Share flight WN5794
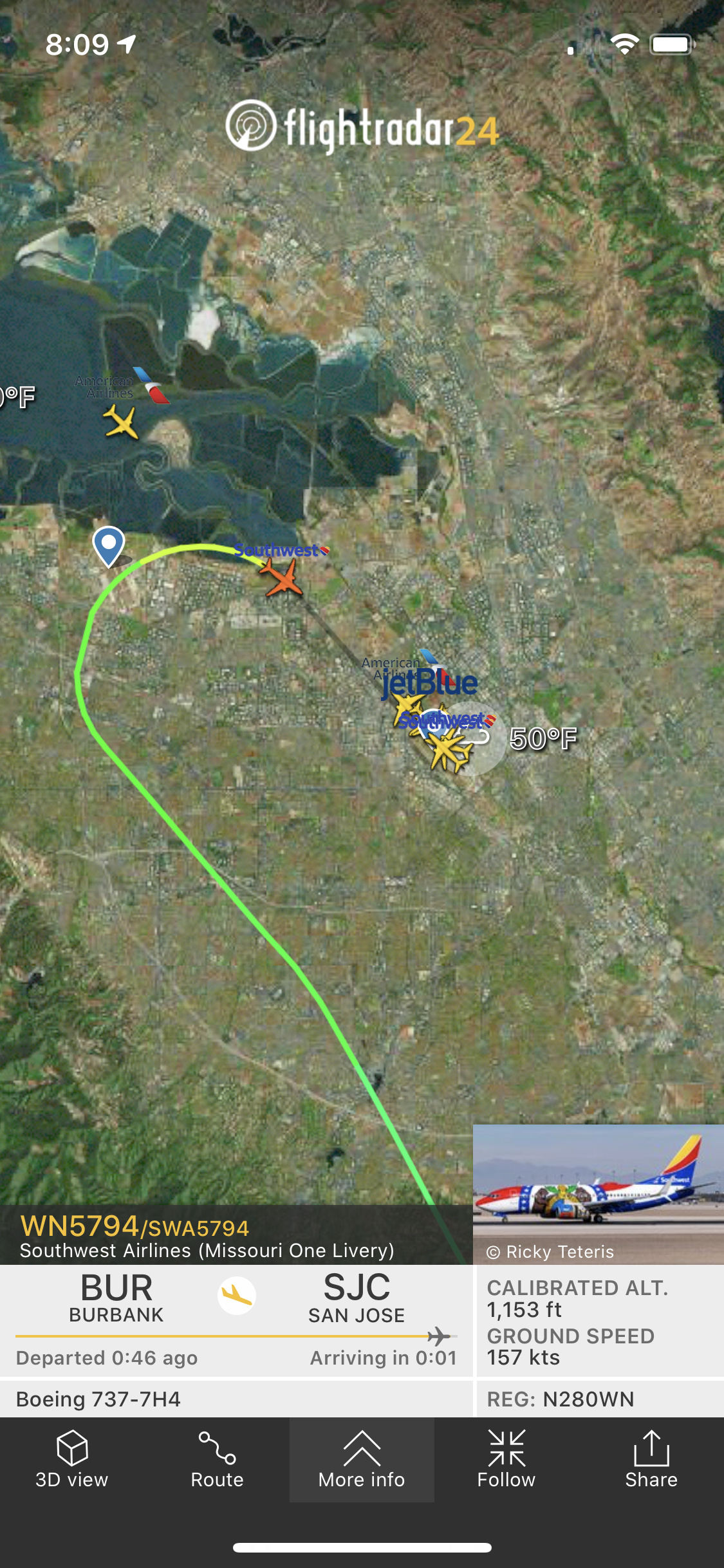The width and height of the screenshot is (724, 1568). (x=651, y=1459)
